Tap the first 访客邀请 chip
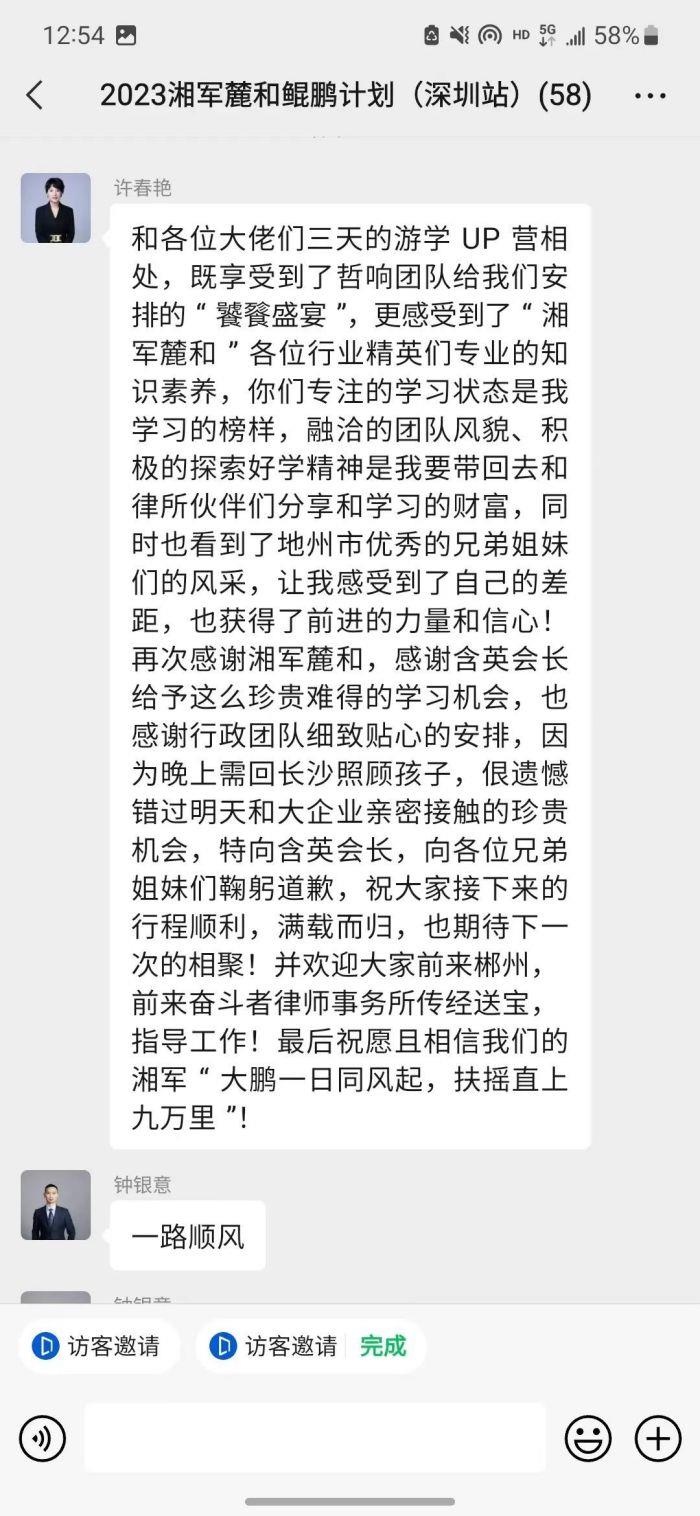 pos(98,1346)
